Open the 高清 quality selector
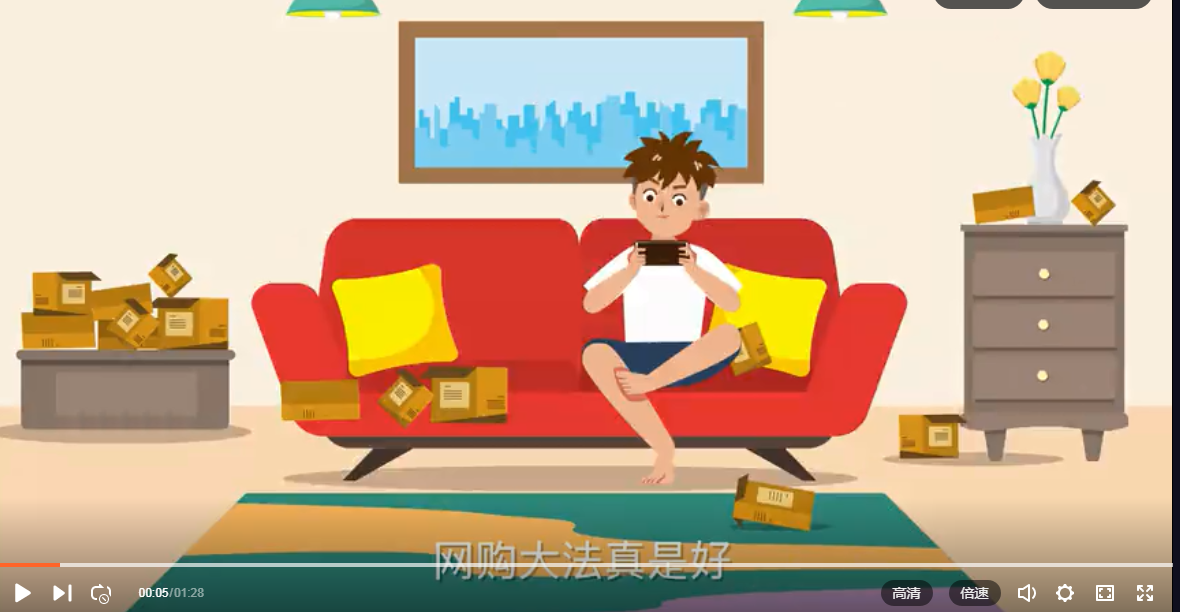Image resolution: width=1180 pixels, height=612 pixels. pos(906,593)
